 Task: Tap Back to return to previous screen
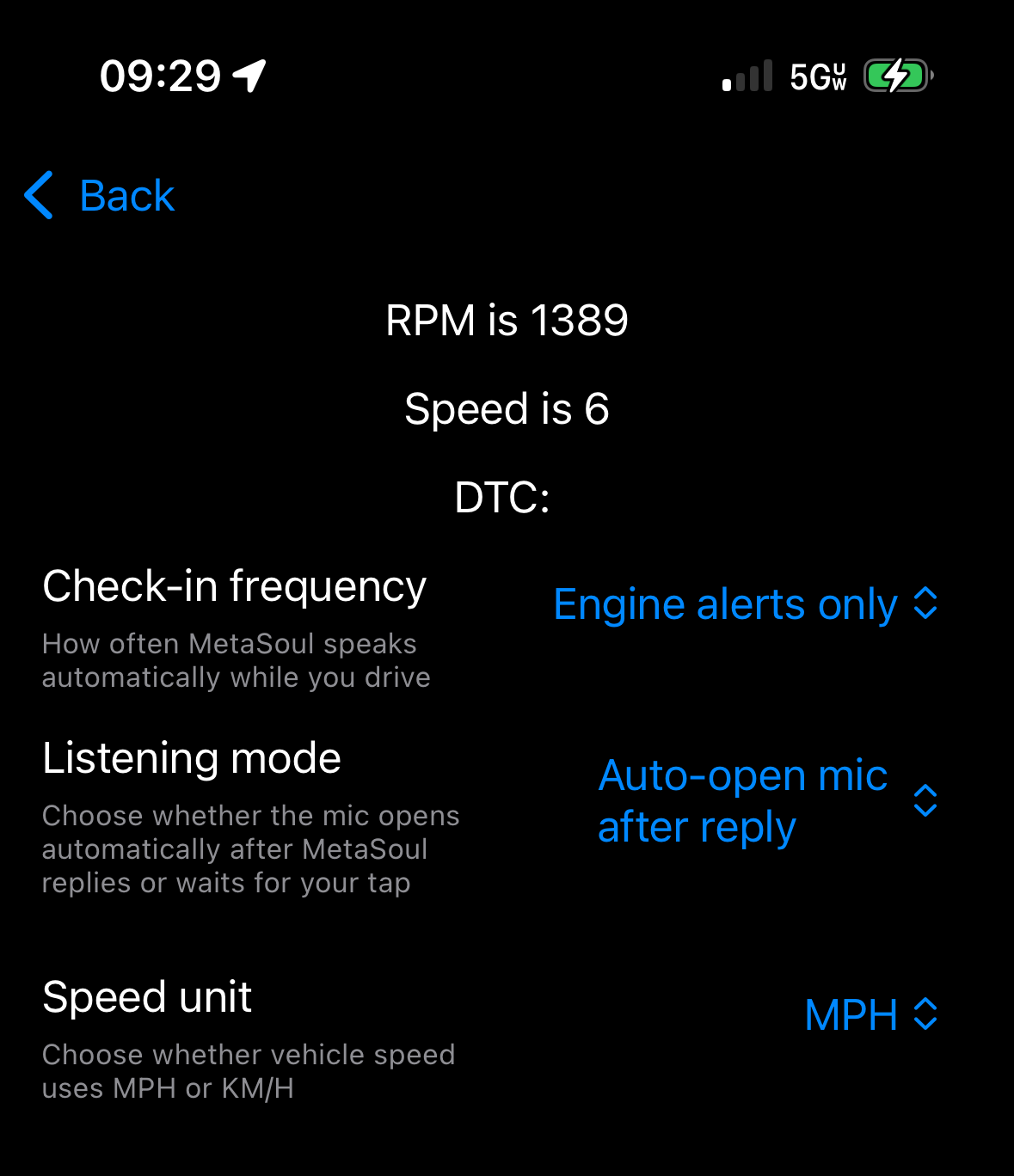pyautogui.click(x=126, y=196)
